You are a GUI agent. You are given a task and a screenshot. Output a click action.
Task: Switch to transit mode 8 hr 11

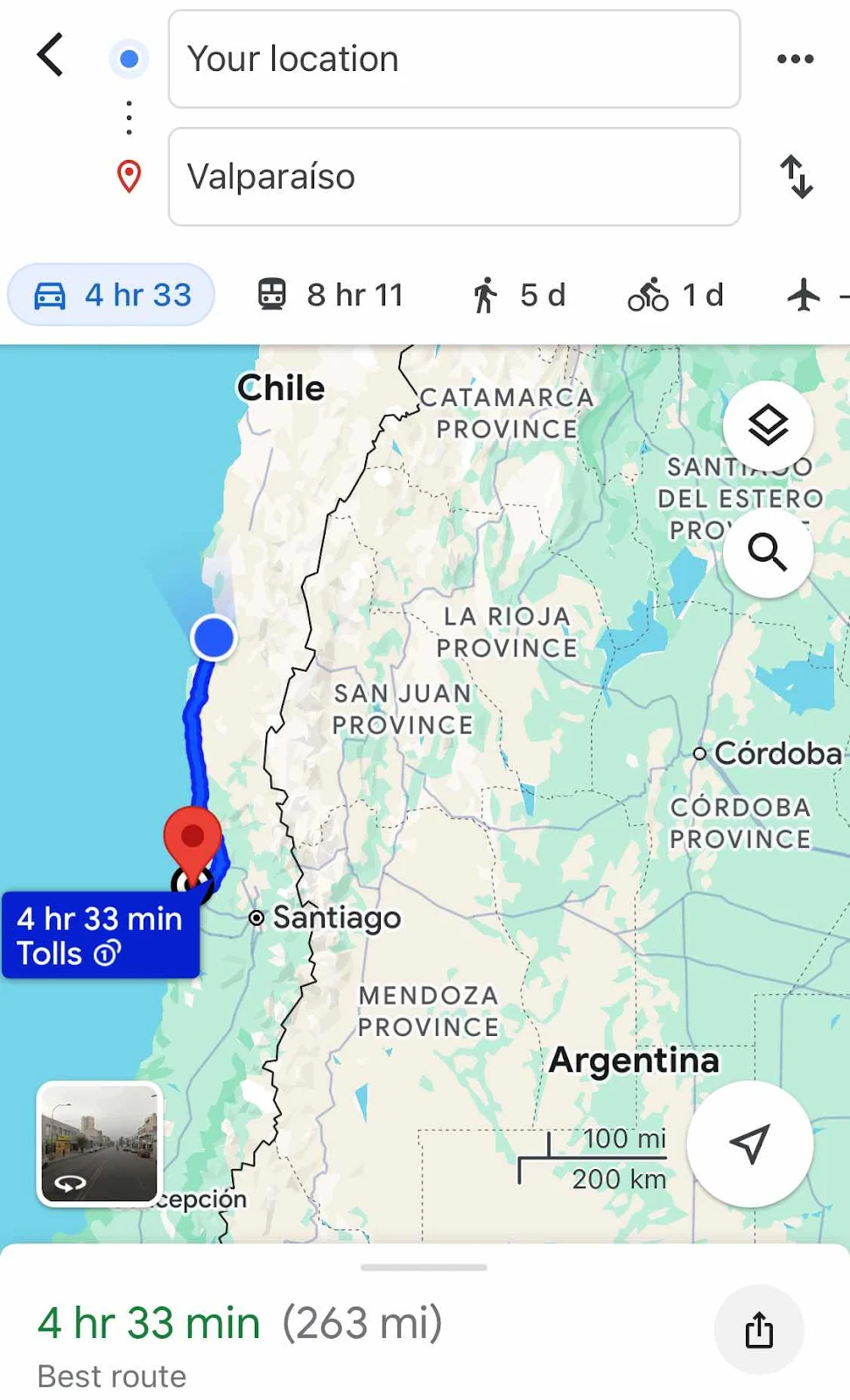click(x=331, y=295)
